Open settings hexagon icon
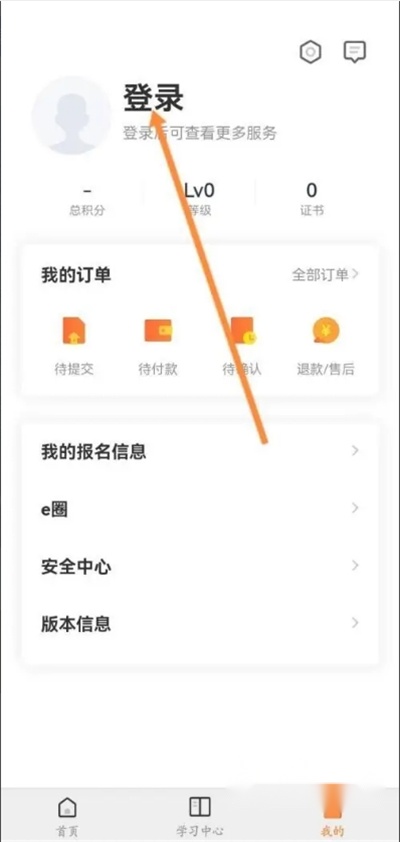This screenshot has height=842, width=400. [x=310, y=52]
